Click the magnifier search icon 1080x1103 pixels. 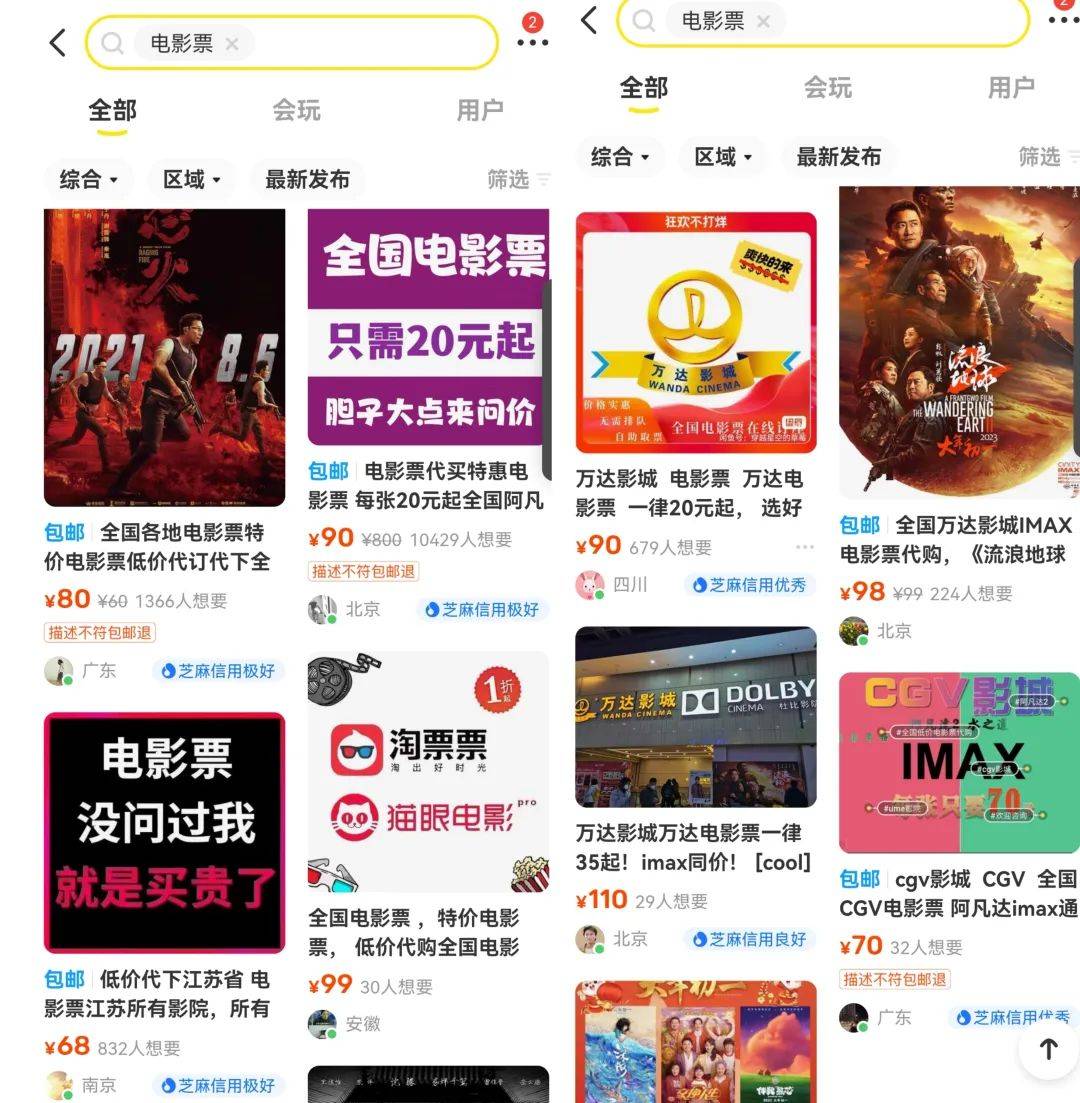point(111,42)
